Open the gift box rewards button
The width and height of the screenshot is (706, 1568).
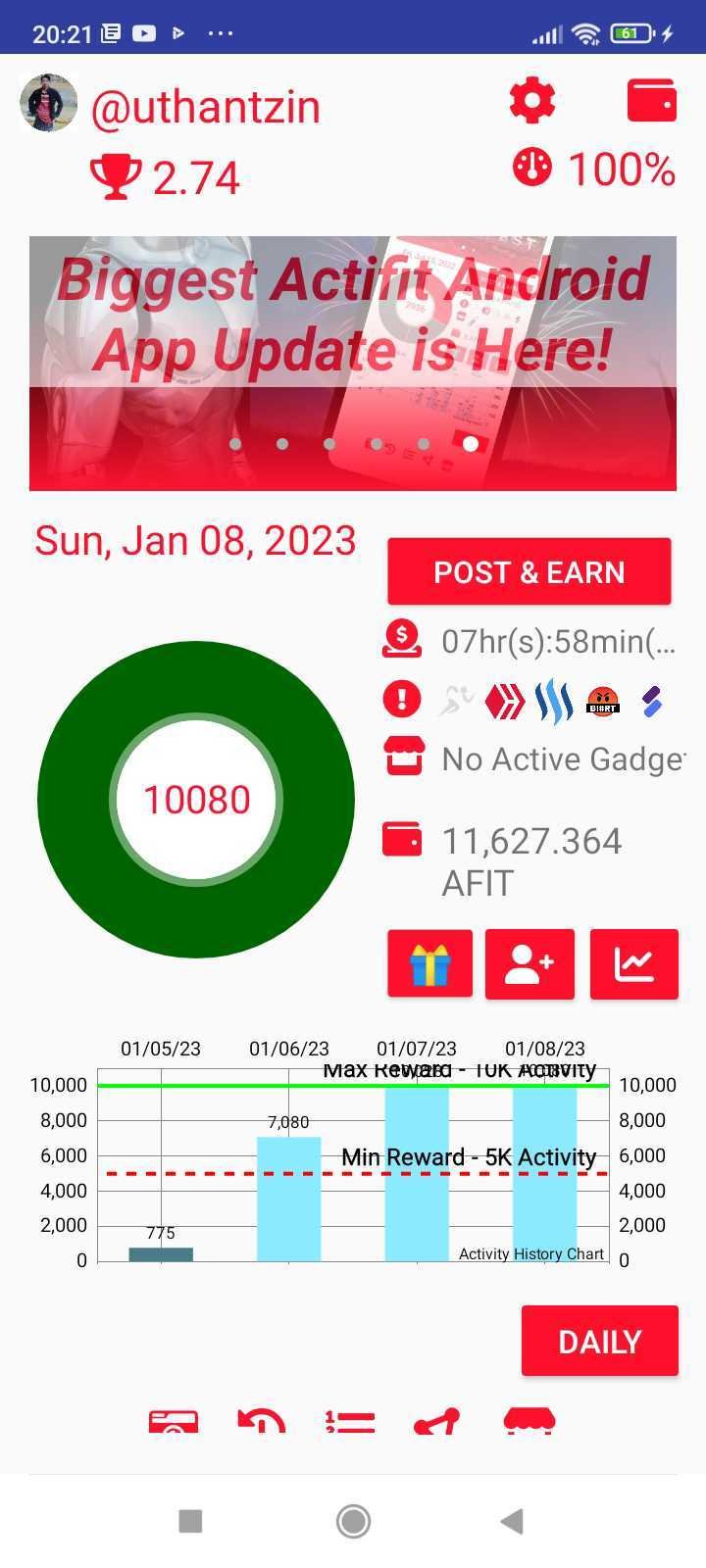(429, 963)
